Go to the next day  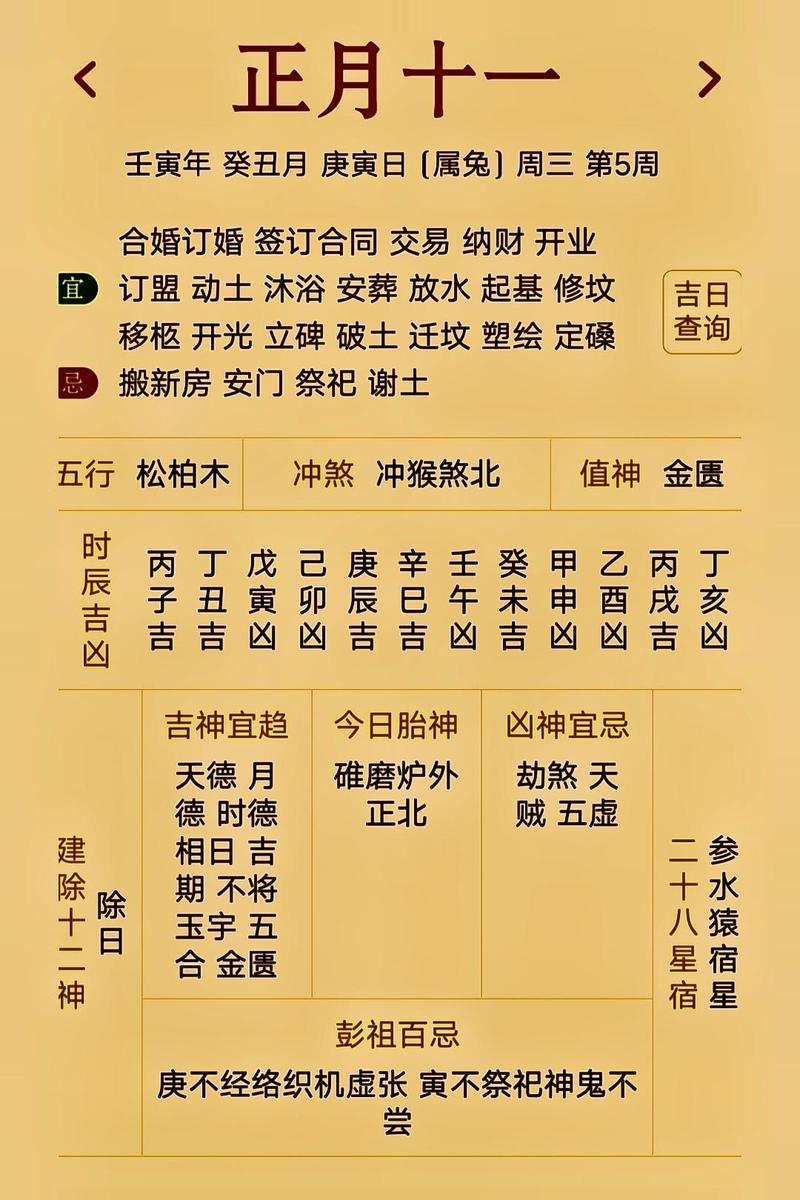point(708,79)
